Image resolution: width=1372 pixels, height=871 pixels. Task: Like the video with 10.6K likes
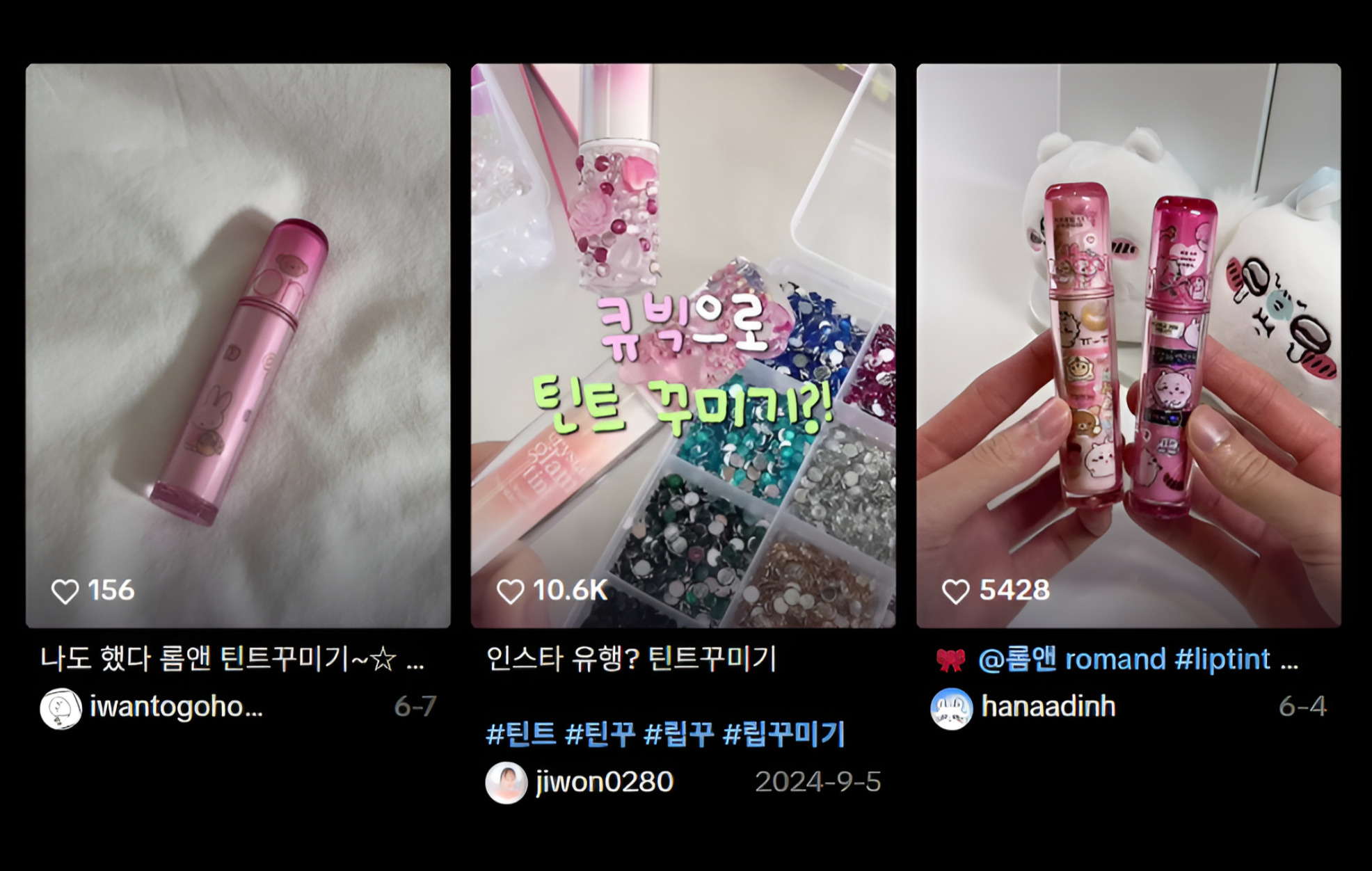point(511,591)
